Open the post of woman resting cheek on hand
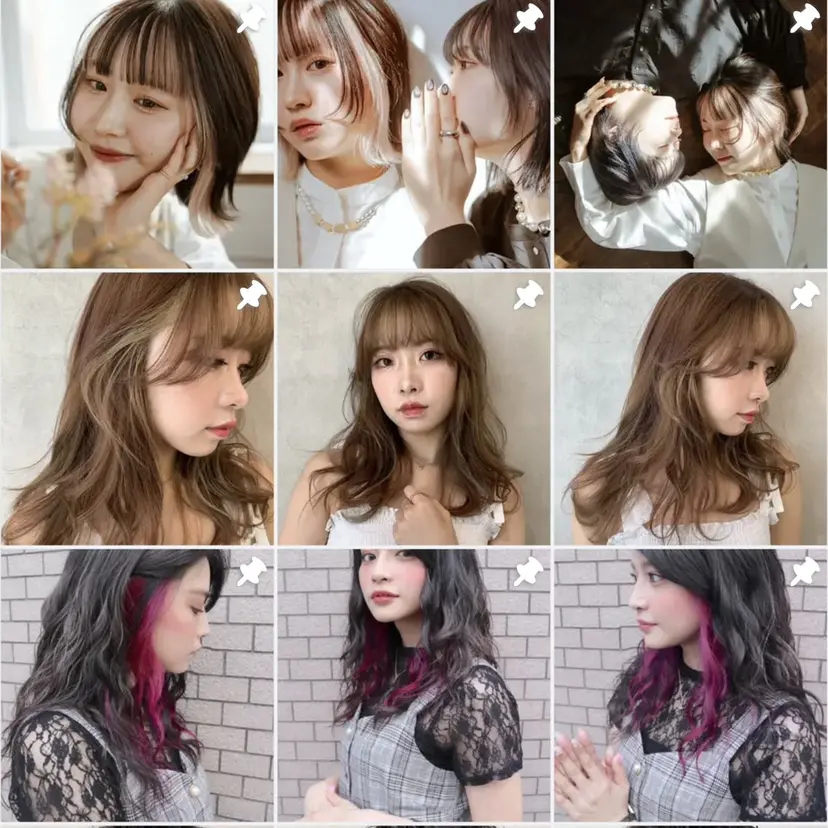This screenshot has width=828, height=828. tap(137, 134)
